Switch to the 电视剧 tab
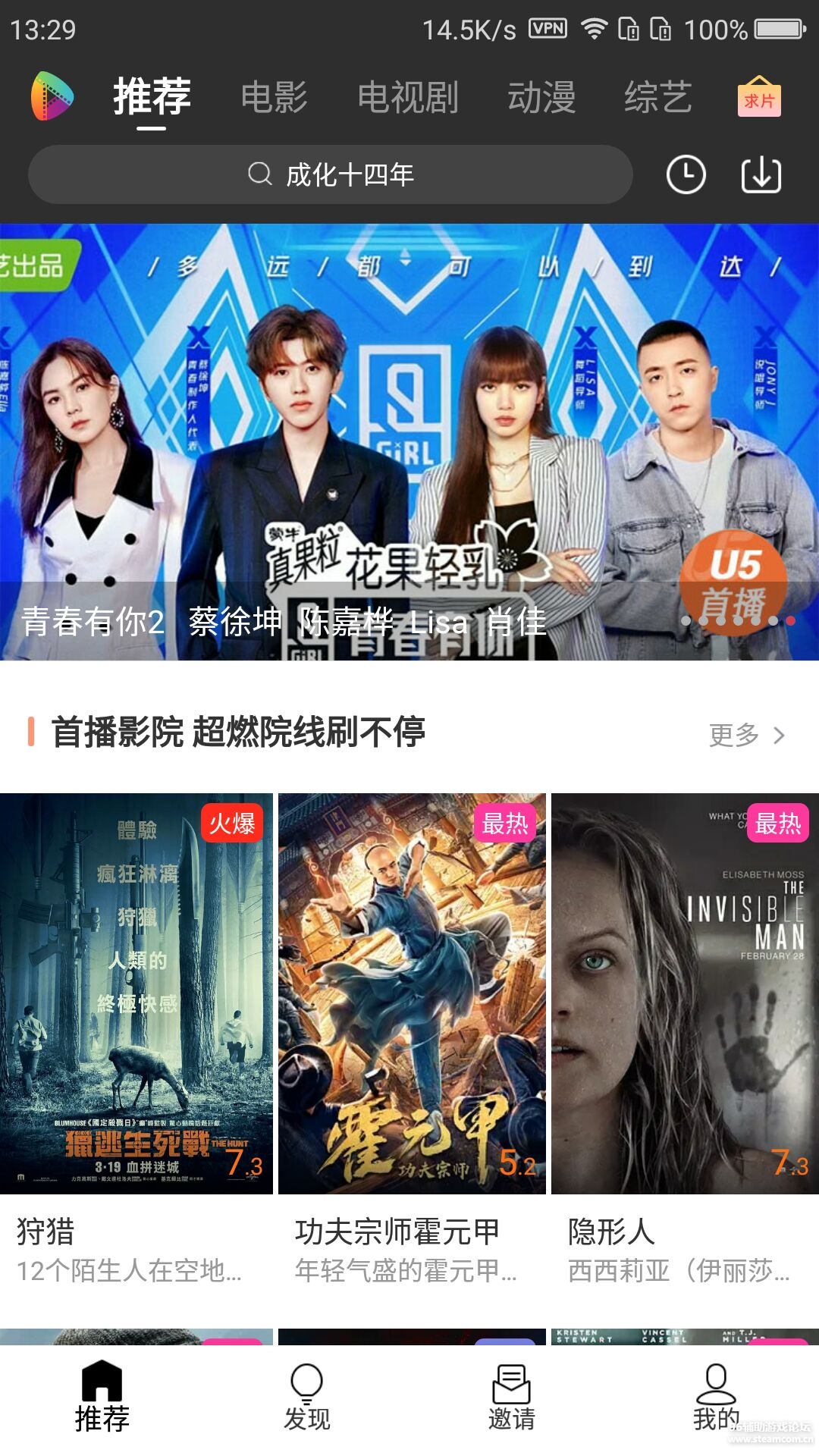 click(408, 98)
